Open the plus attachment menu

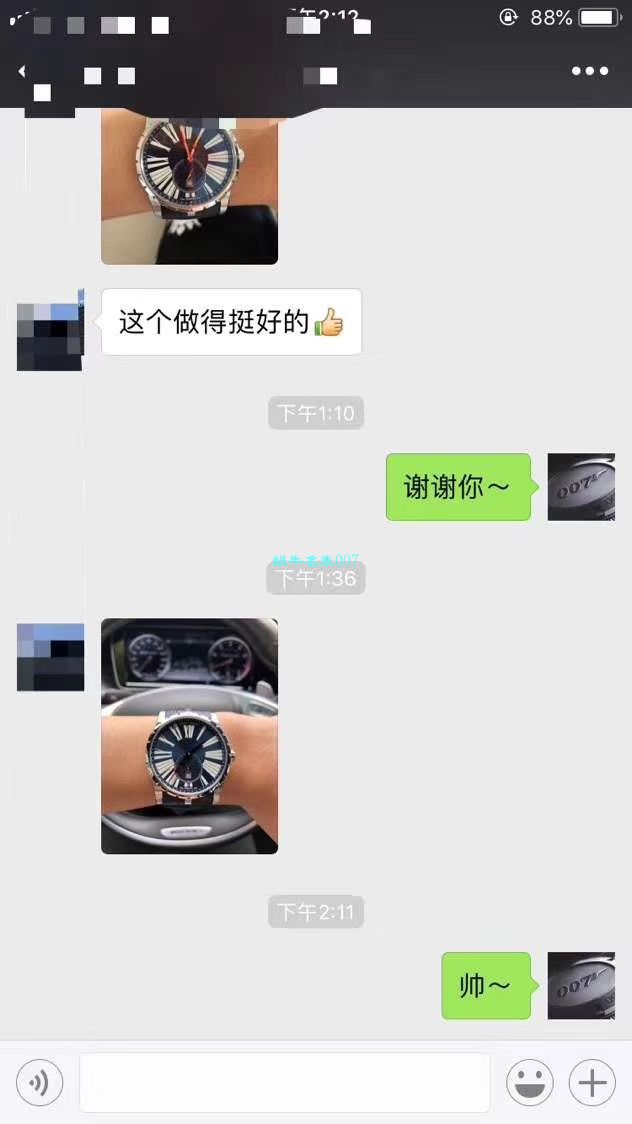coord(592,1082)
